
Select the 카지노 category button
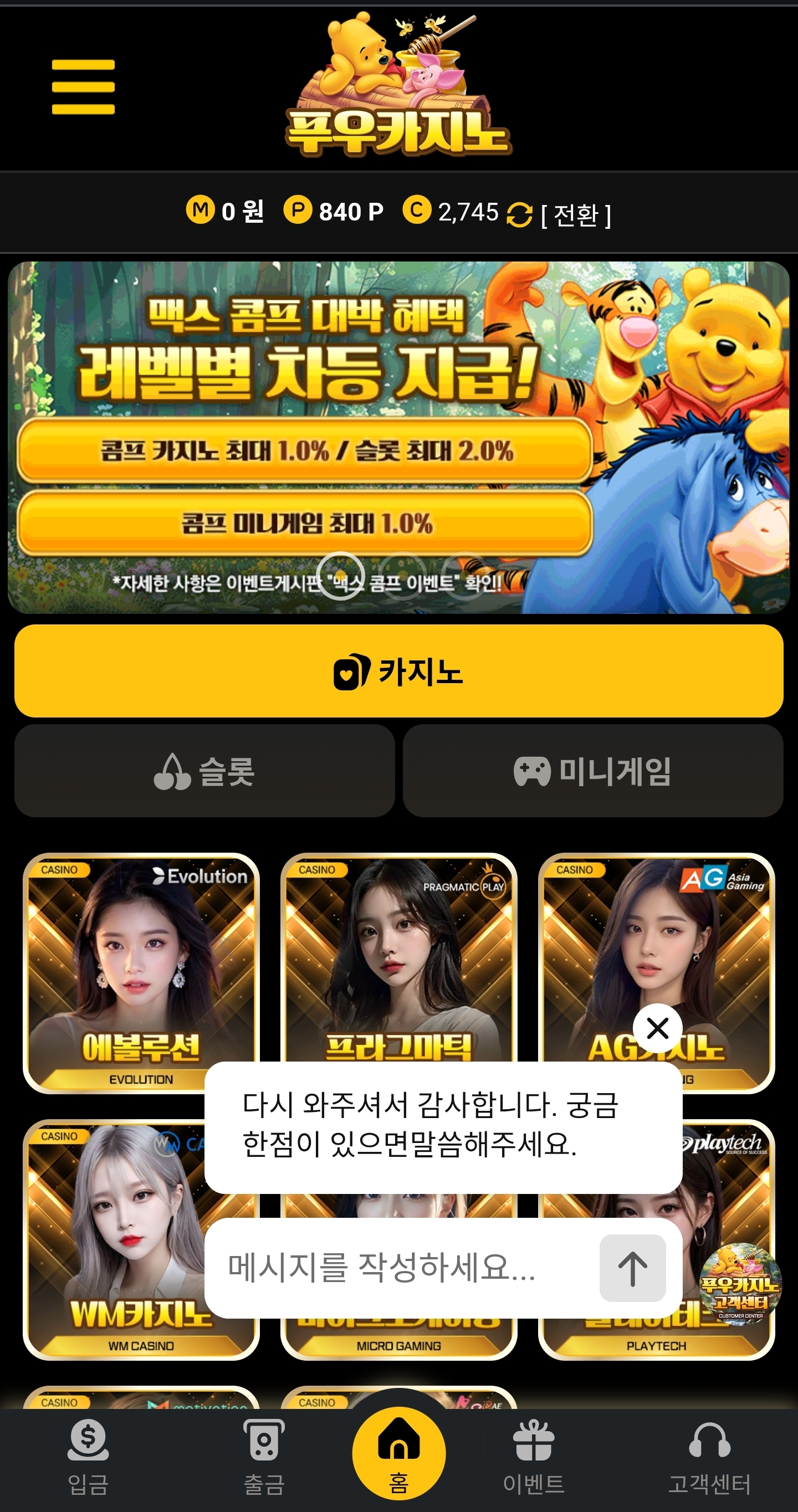[398, 671]
